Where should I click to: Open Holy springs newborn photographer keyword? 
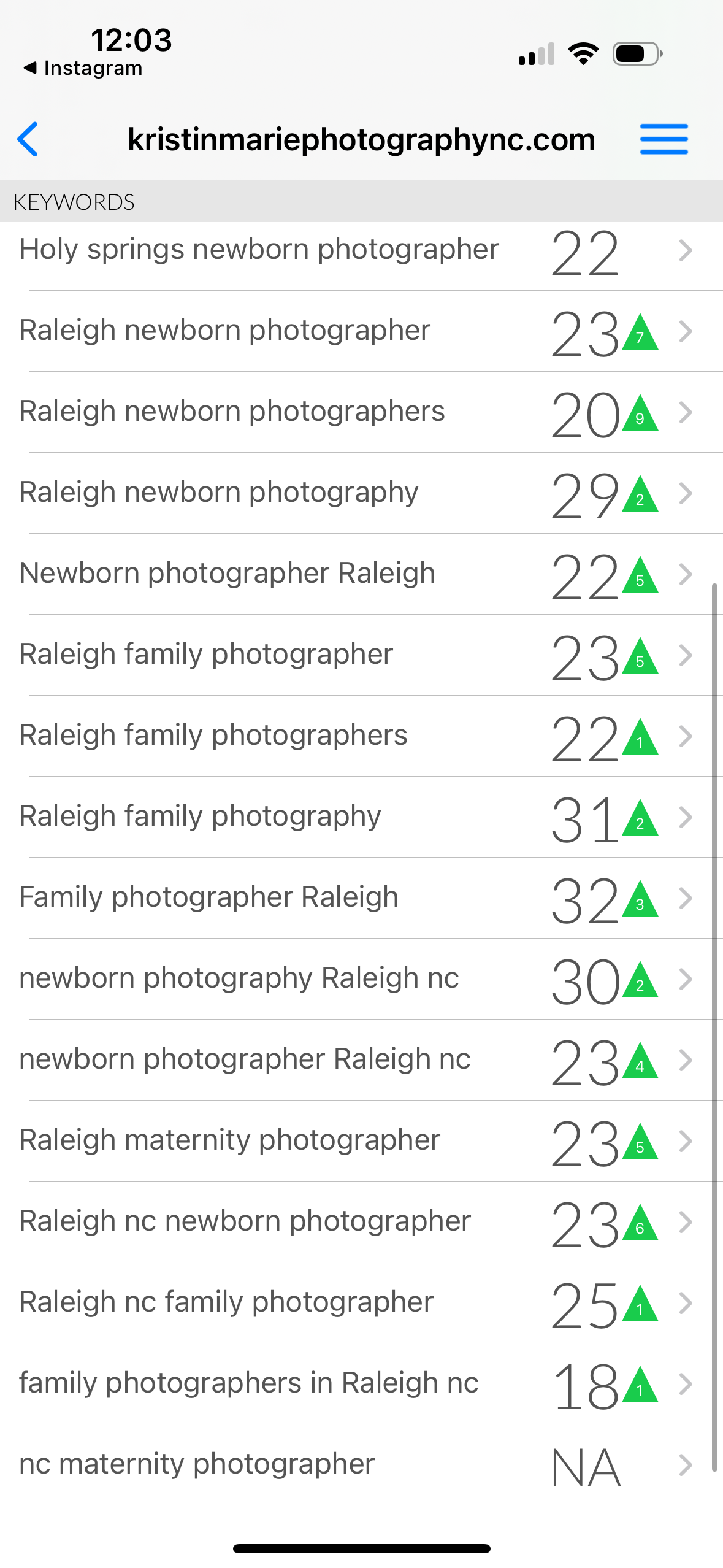361,250
